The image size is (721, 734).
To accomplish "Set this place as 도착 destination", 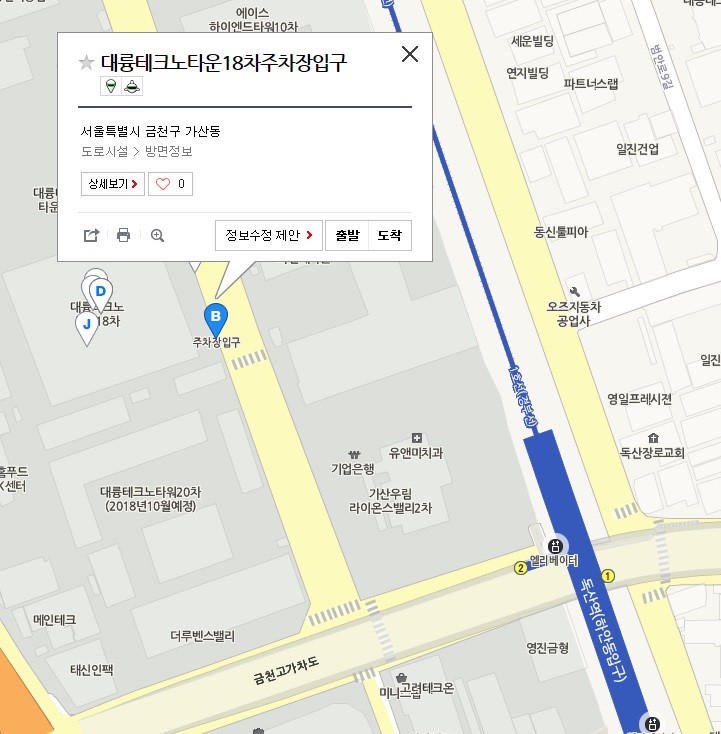I will tap(390, 235).
